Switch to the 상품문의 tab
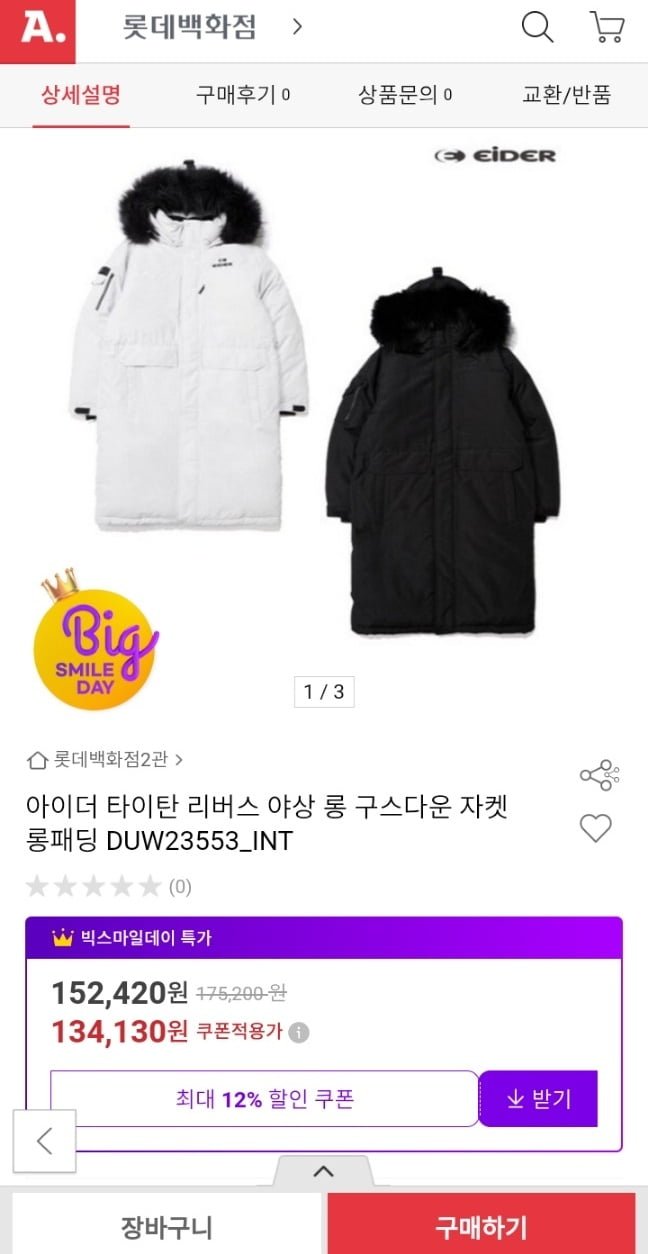The height and width of the screenshot is (1254, 648). (x=405, y=95)
